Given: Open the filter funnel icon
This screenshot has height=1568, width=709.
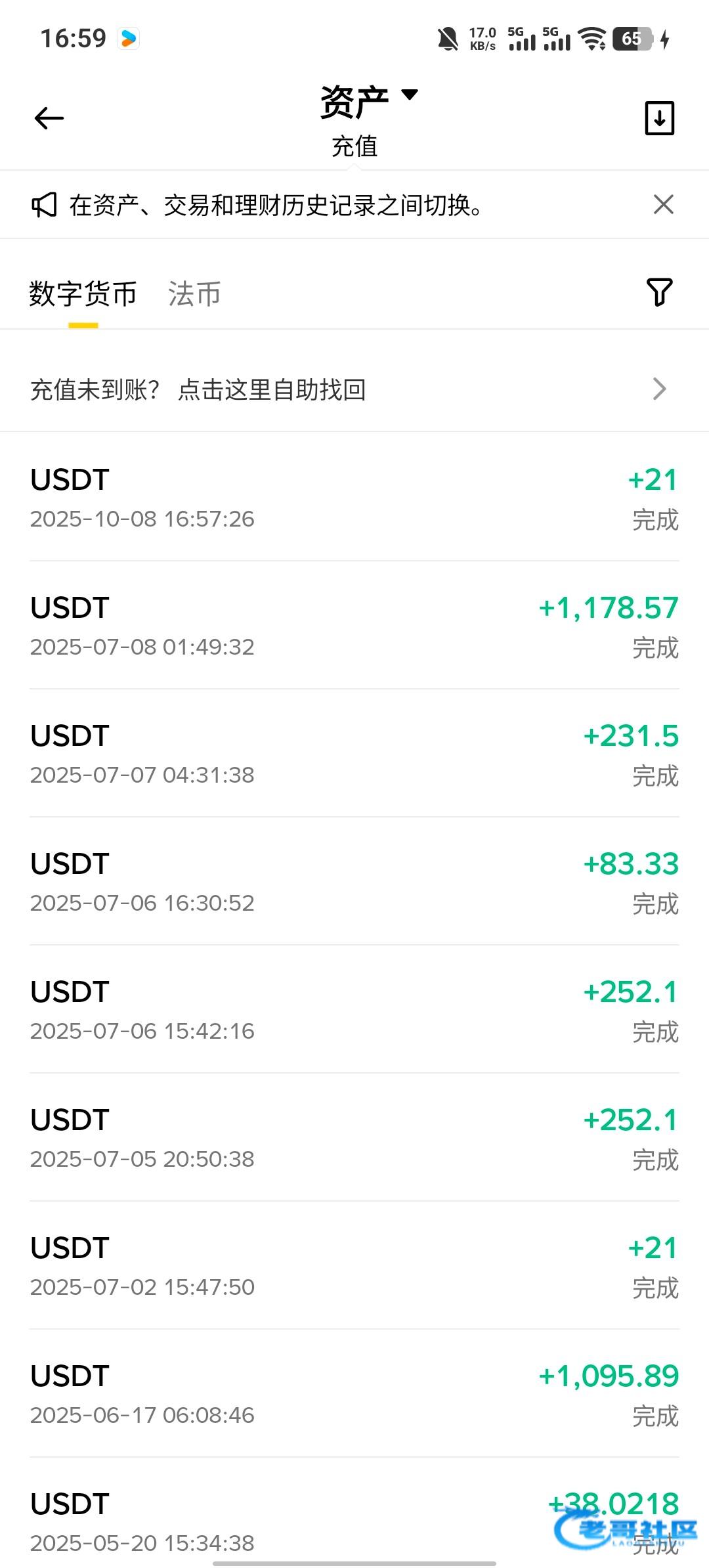Looking at the screenshot, I should tap(659, 292).
